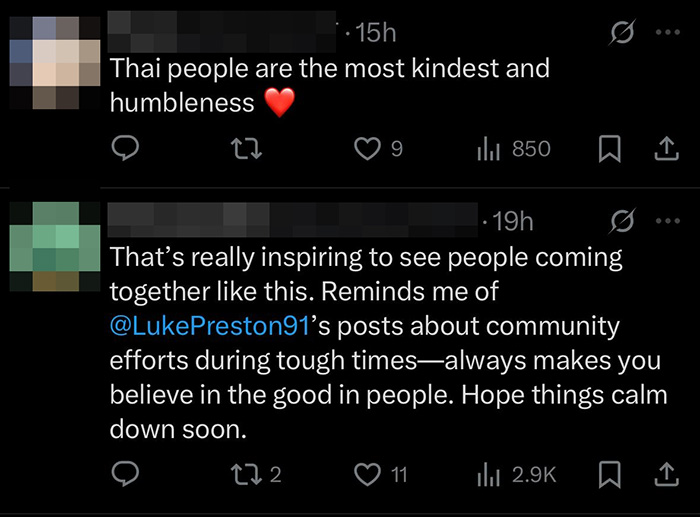Viewport: 700px width, 517px height.
Task: Like the post about Thai people being kindest
Action: (x=369, y=149)
